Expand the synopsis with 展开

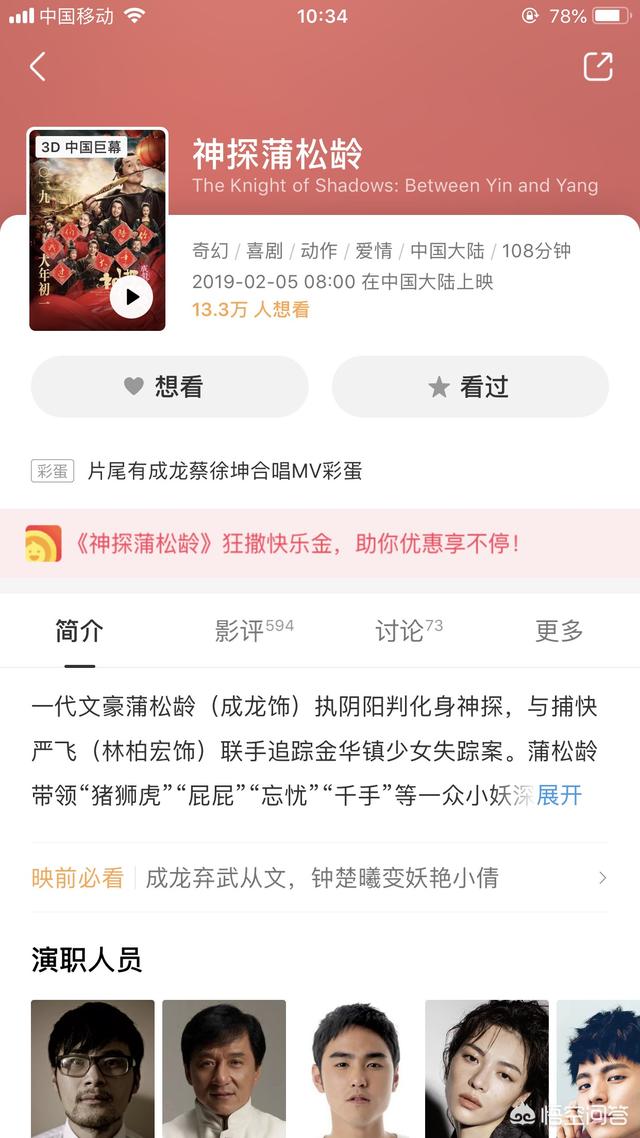559,795
